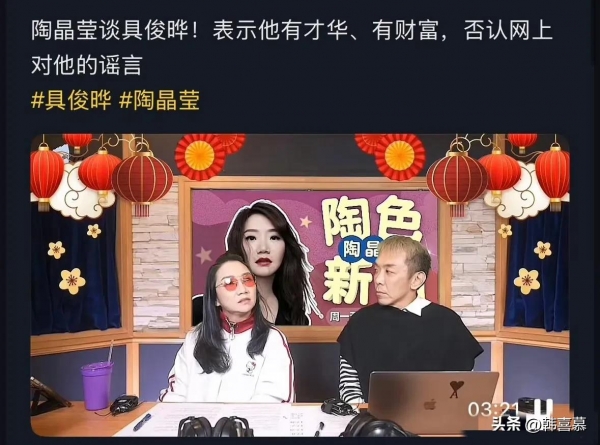Open the #陶晶莹 hashtag
This screenshot has width=600, height=445.
tap(159, 100)
